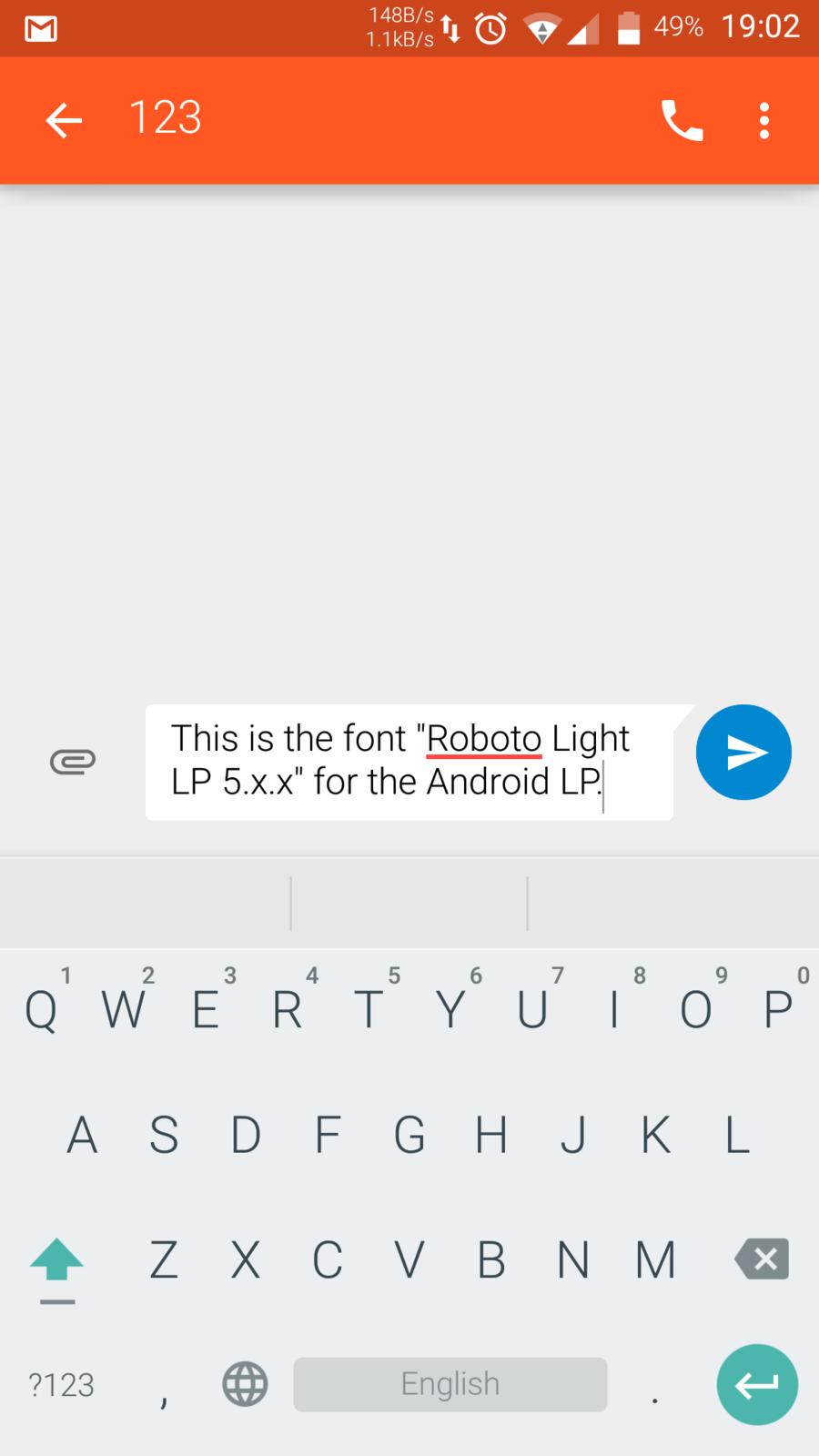Attach a file with the paperclip
Viewport: 819px width, 1456px height.
coord(73,761)
